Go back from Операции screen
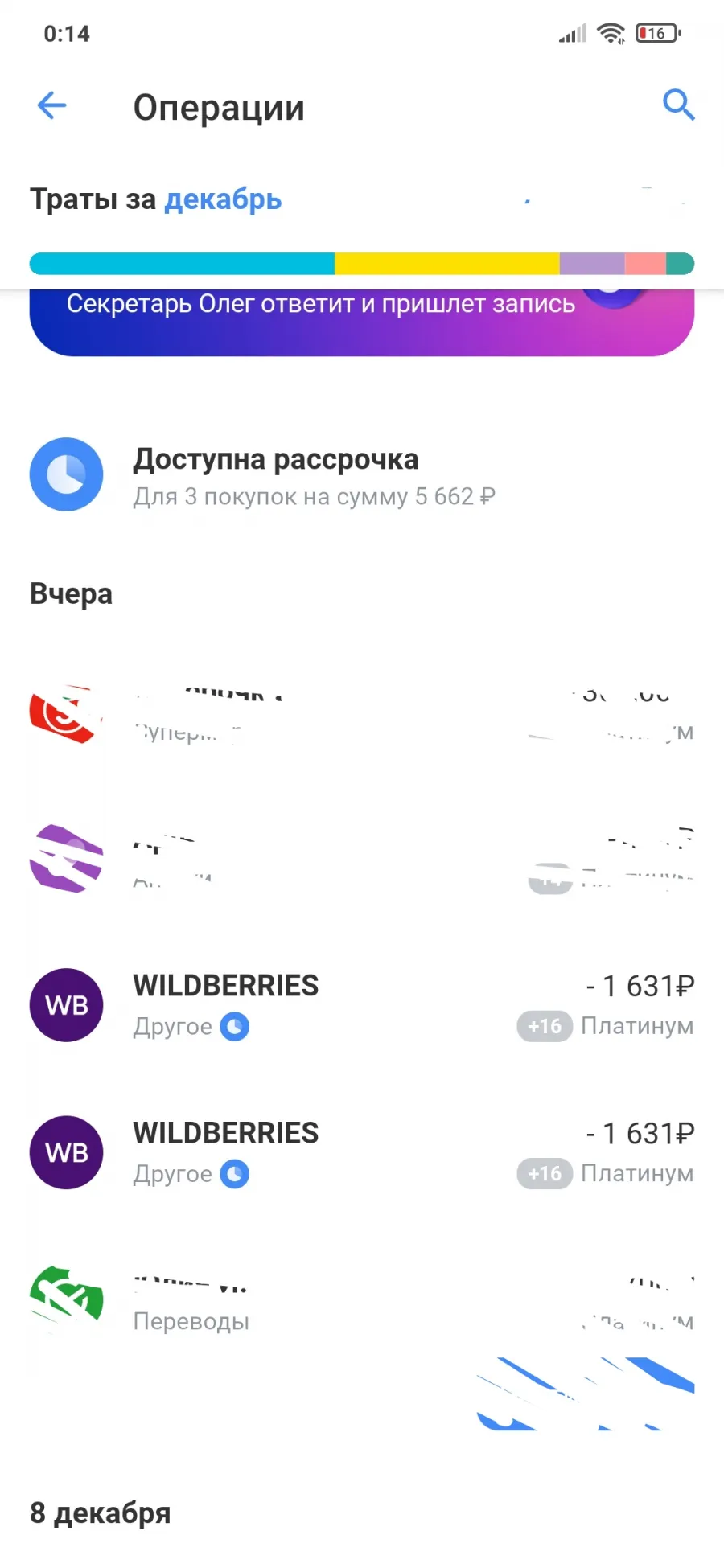Image resolution: width=724 pixels, height=1568 pixels. pyautogui.click(x=52, y=105)
